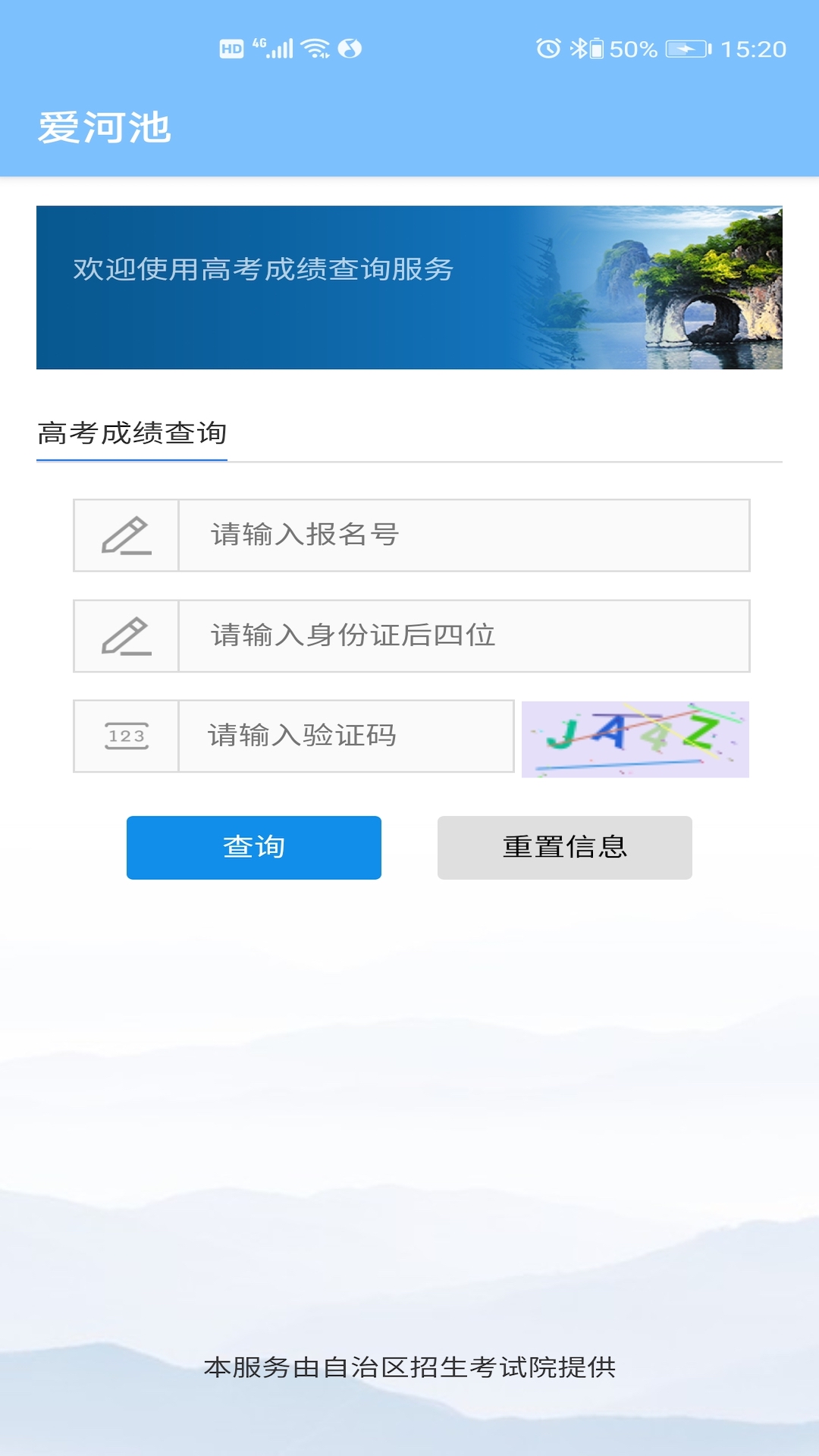Switch to the 高考成绩查询 tab
This screenshot has height=1456, width=819.
click(x=132, y=434)
